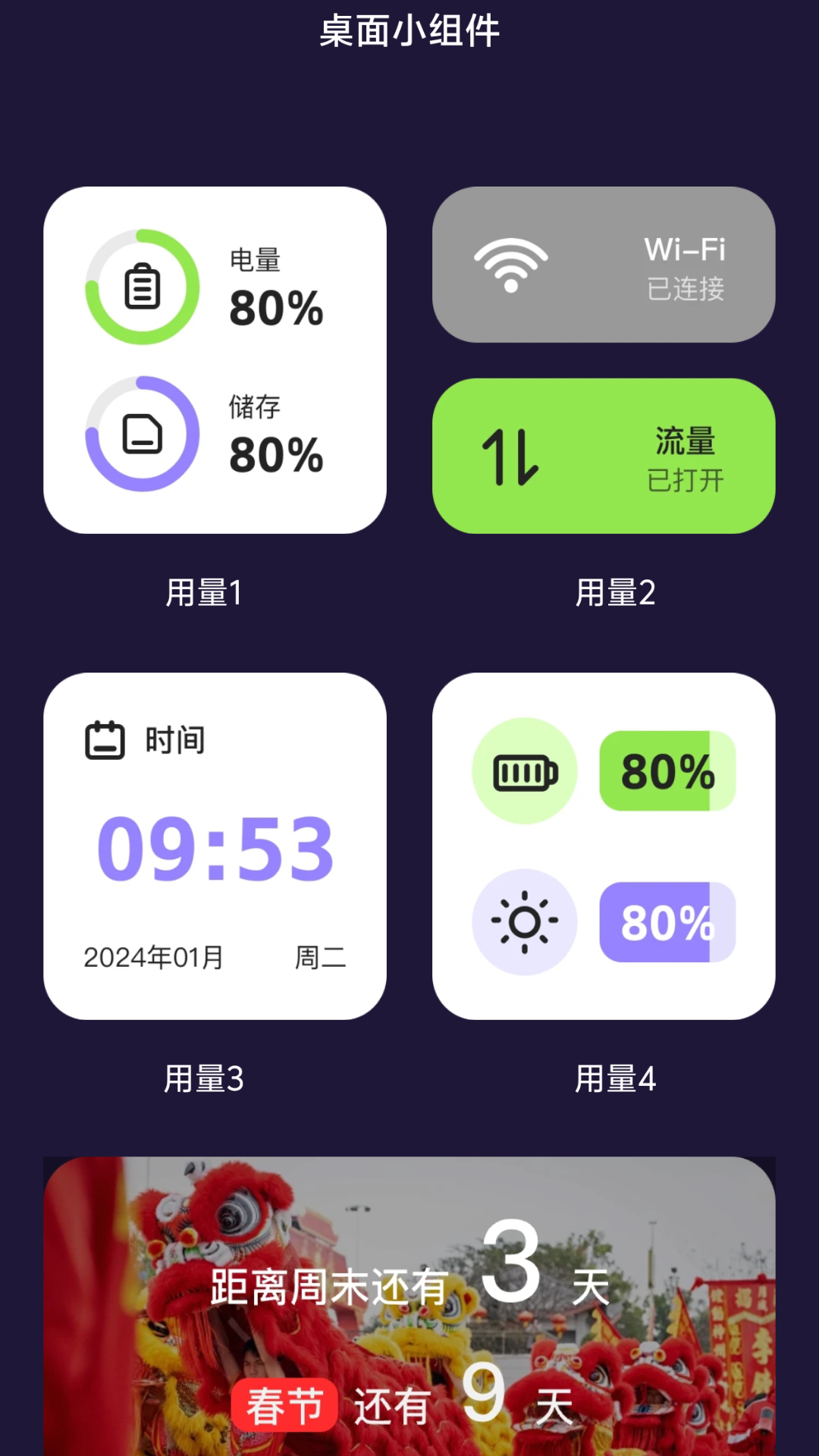Expand the 用量1 widget preview

coord(215,360)
